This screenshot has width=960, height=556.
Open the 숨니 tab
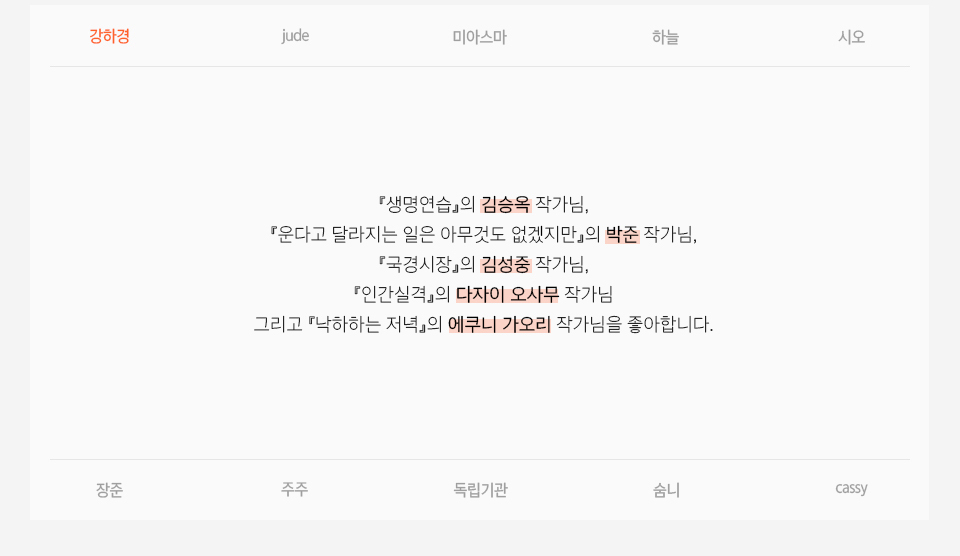(x=666, y=490)
